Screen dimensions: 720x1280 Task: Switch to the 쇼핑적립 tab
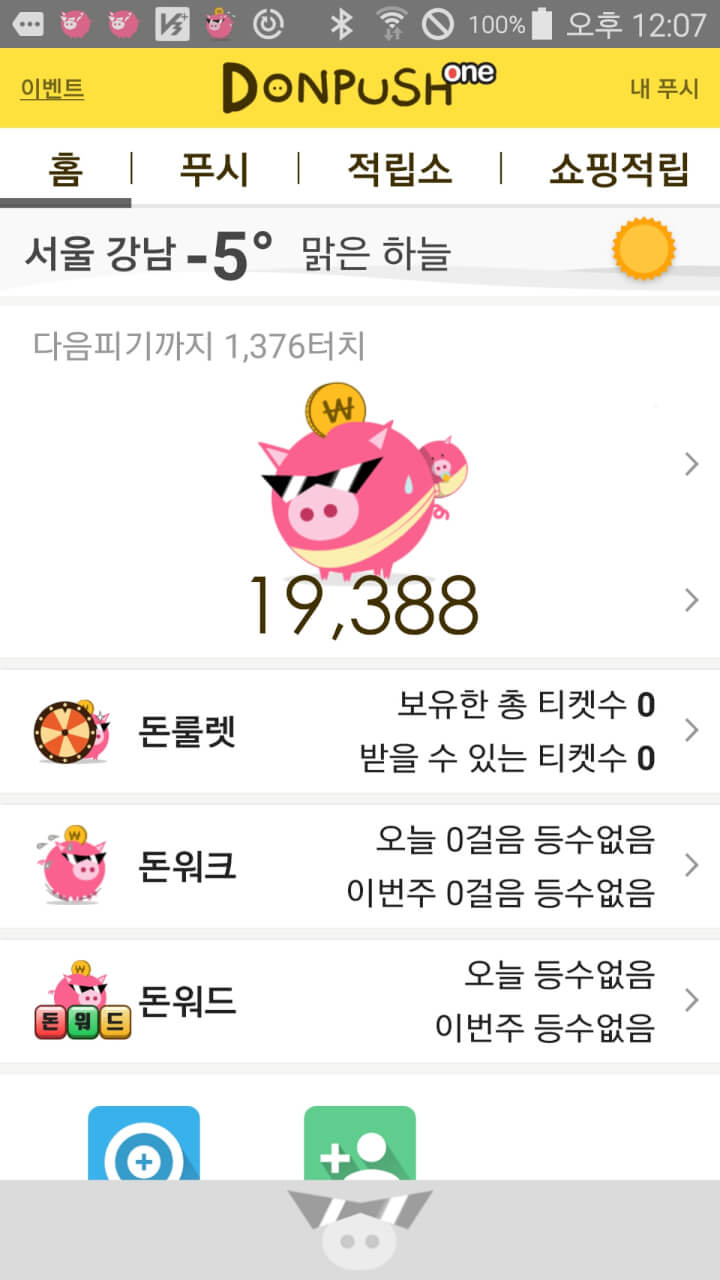(x=618, y=169)
